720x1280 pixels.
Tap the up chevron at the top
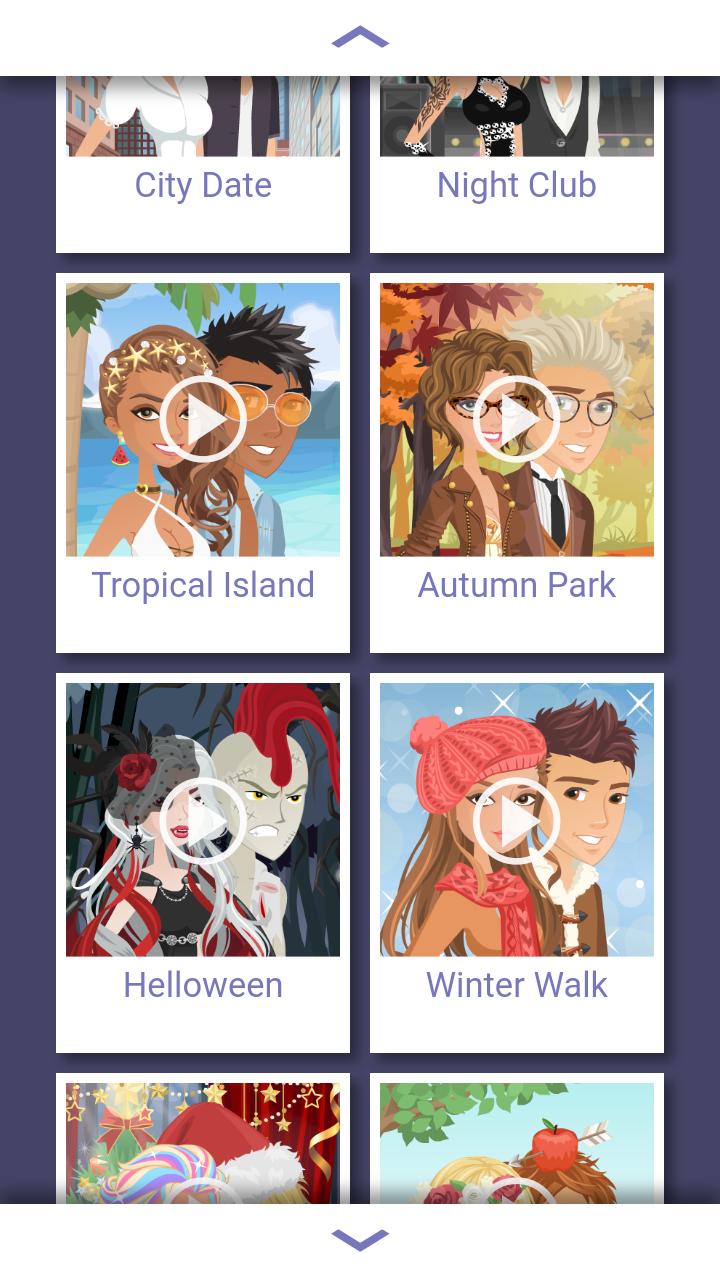tap(360, 38)
